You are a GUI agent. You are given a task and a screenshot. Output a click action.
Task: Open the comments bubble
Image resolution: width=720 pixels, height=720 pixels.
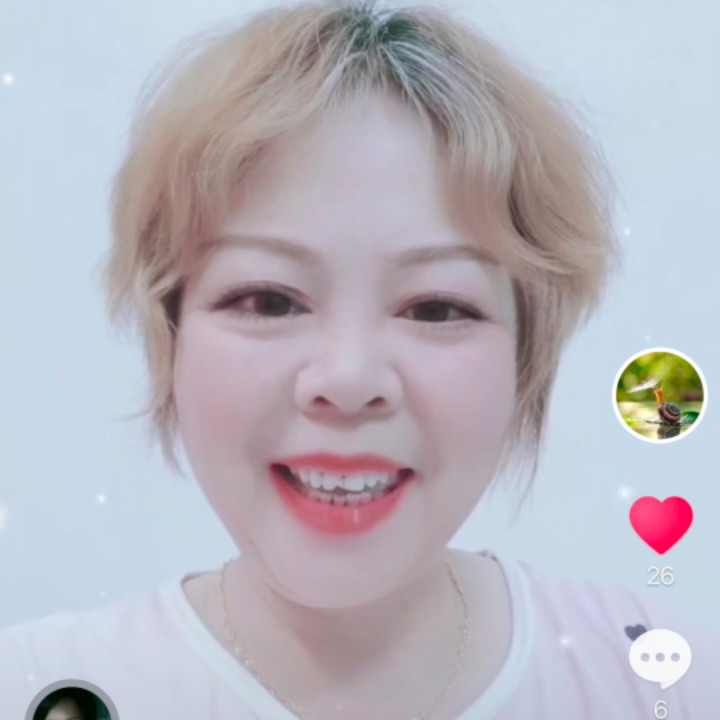coord(660,657)
